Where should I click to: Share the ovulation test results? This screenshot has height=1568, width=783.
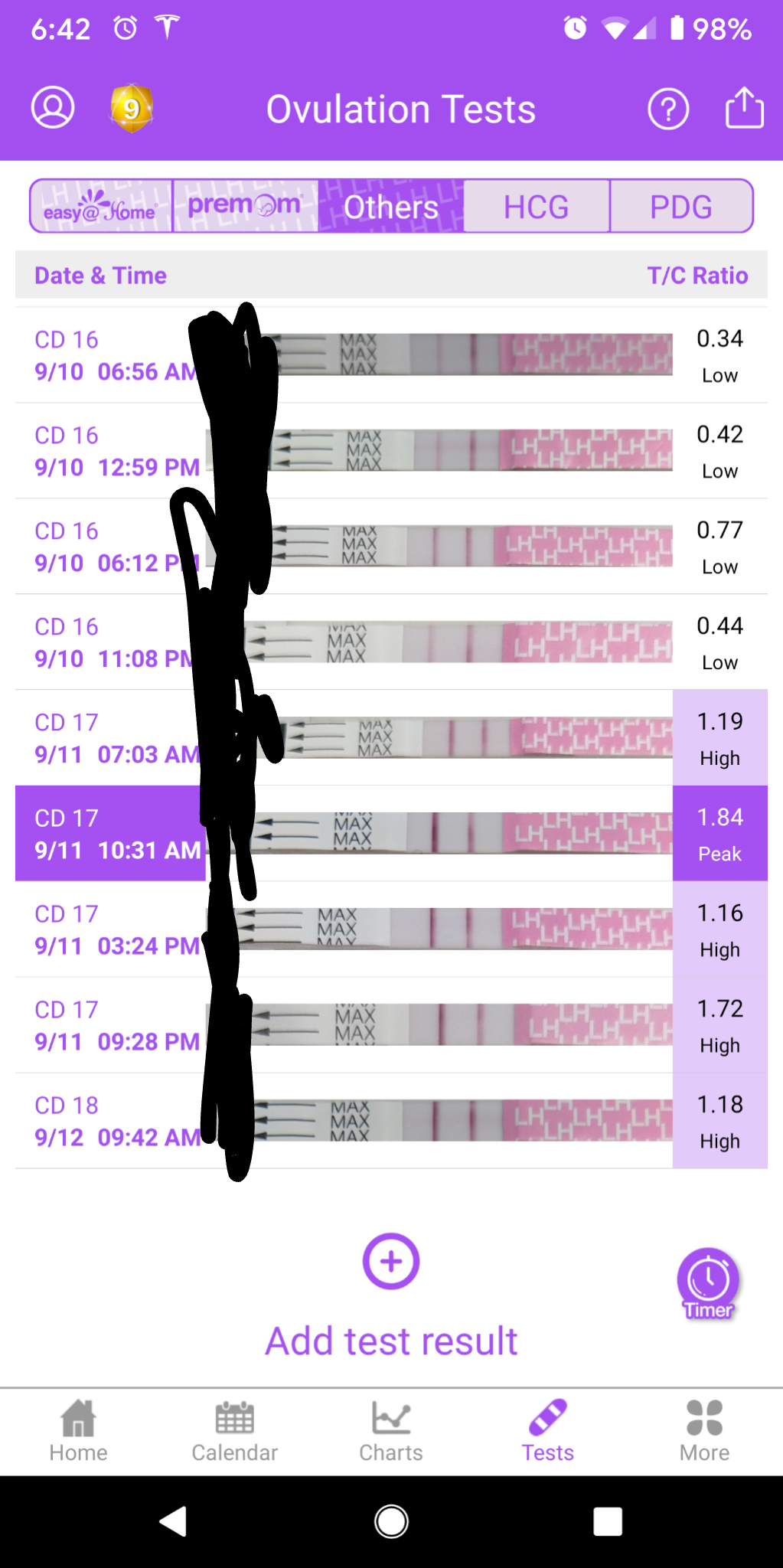coord(744,108)
